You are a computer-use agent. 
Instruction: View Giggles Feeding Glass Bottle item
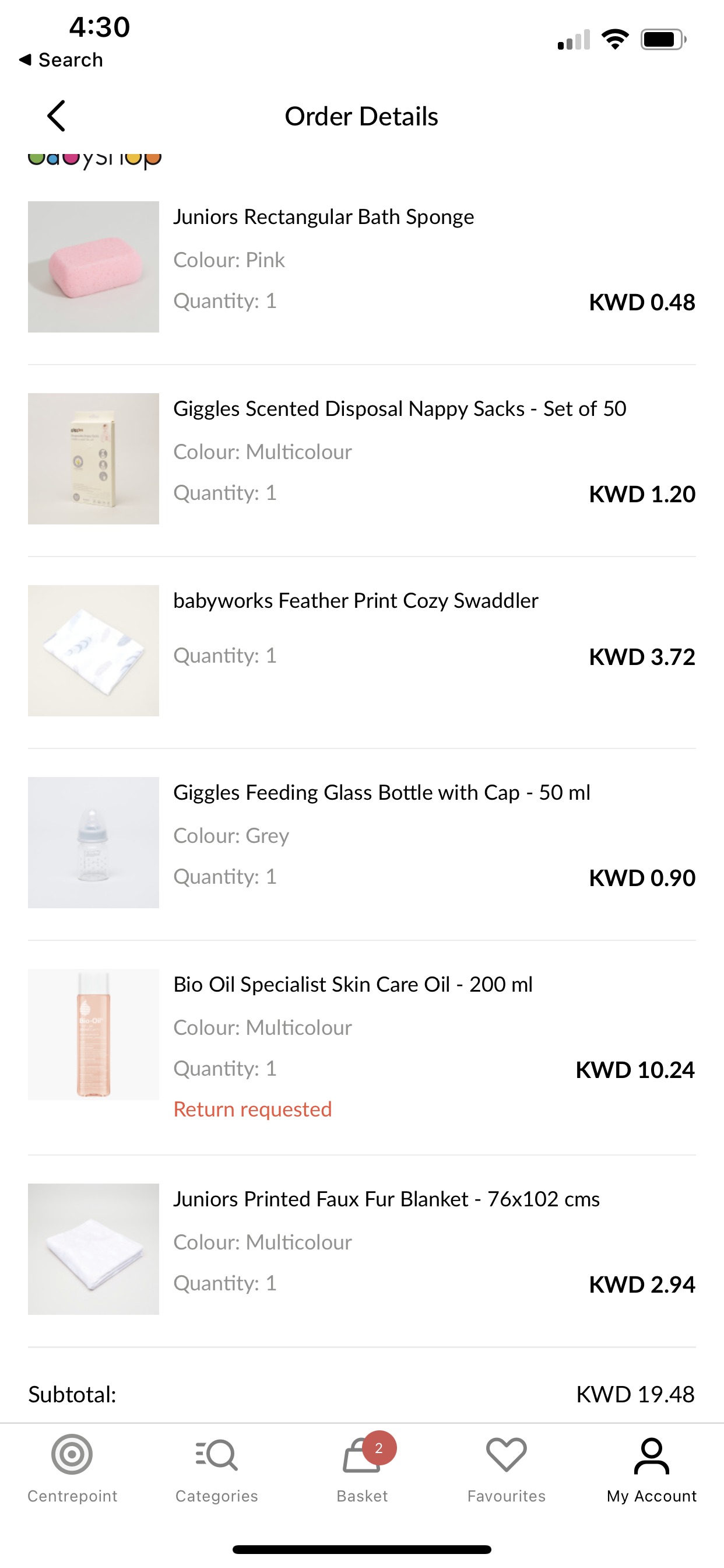(x=381, y=793)
